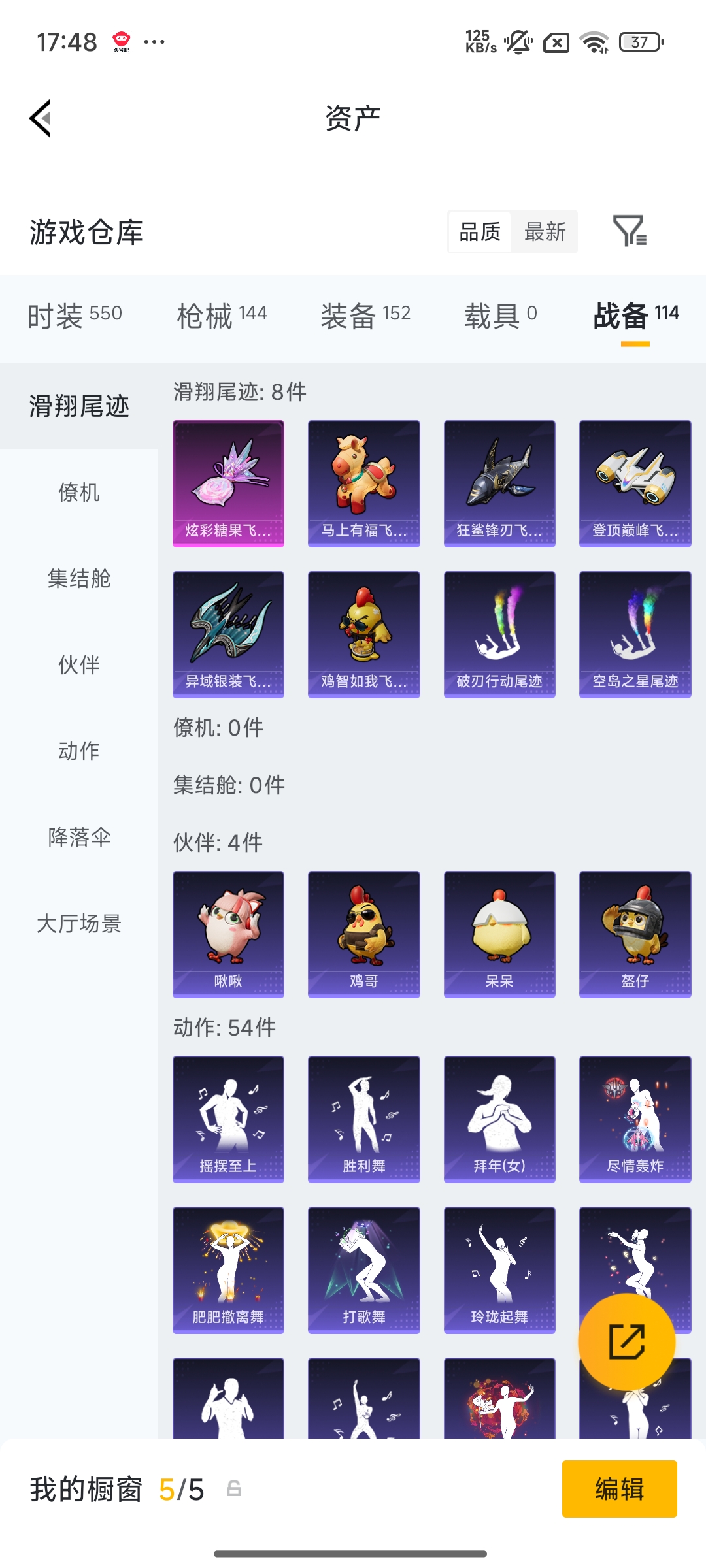Switch sorting to 最新

click(x=546, y=232)
